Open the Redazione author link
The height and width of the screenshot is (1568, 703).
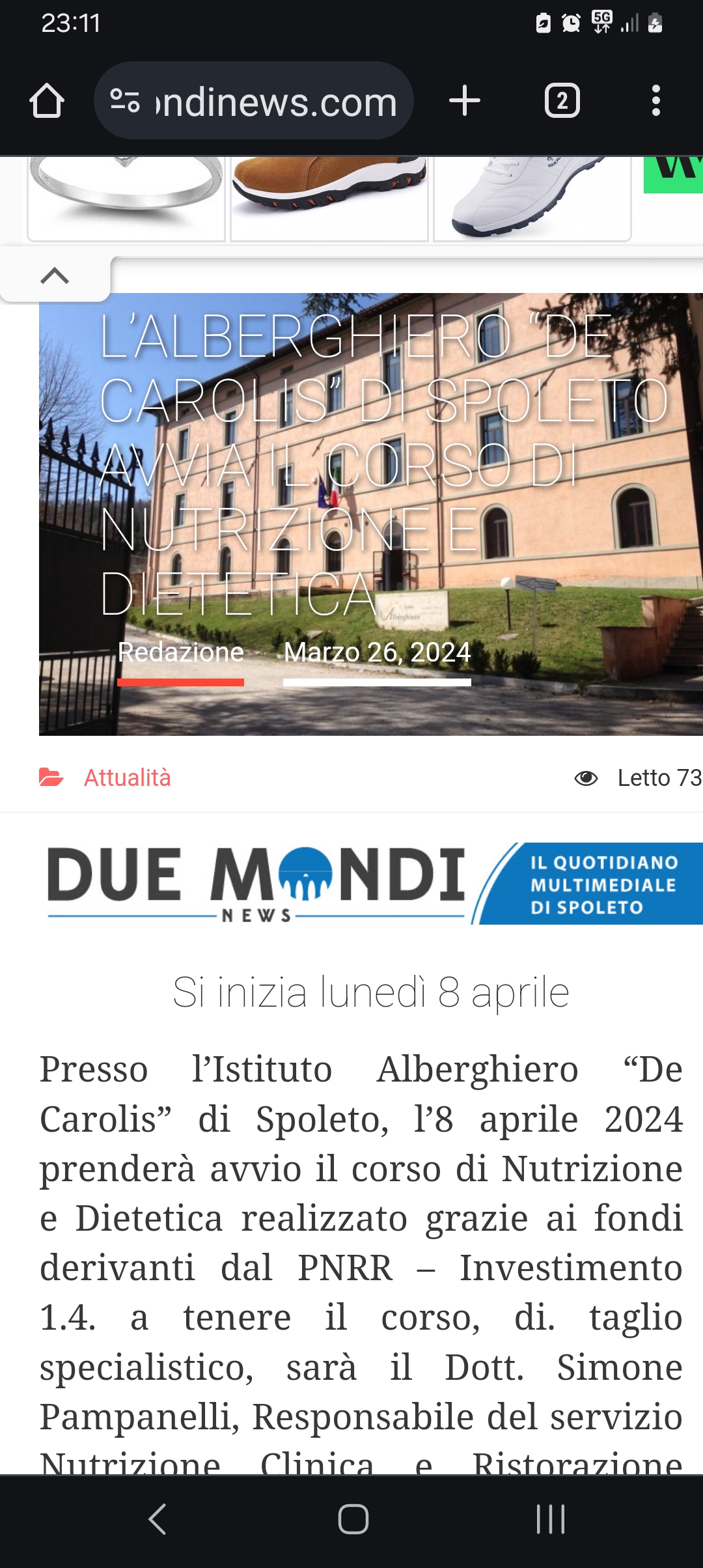(x=181, y=652)
